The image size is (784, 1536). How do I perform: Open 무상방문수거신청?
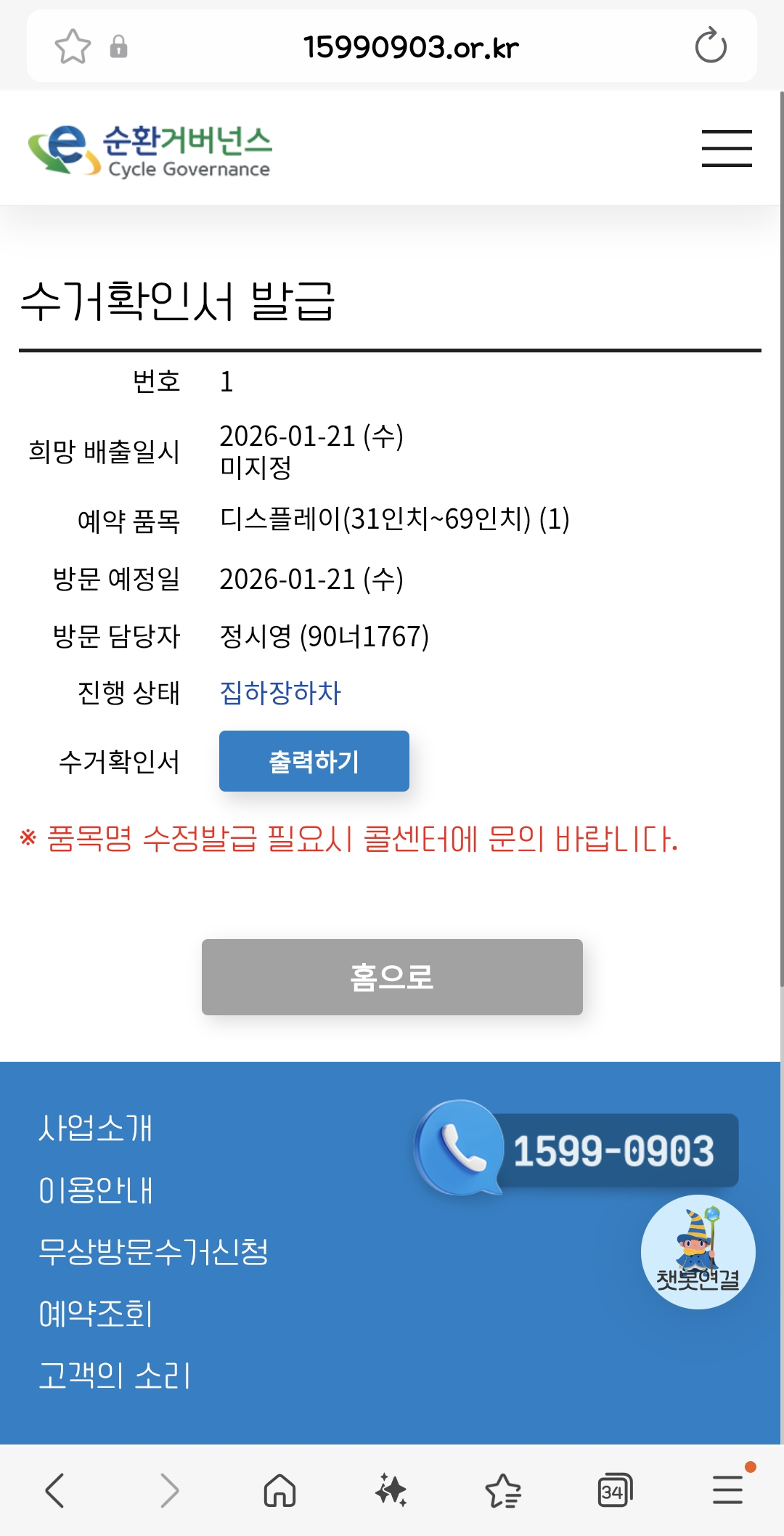pyautogui.click(x=153, y=1252)
